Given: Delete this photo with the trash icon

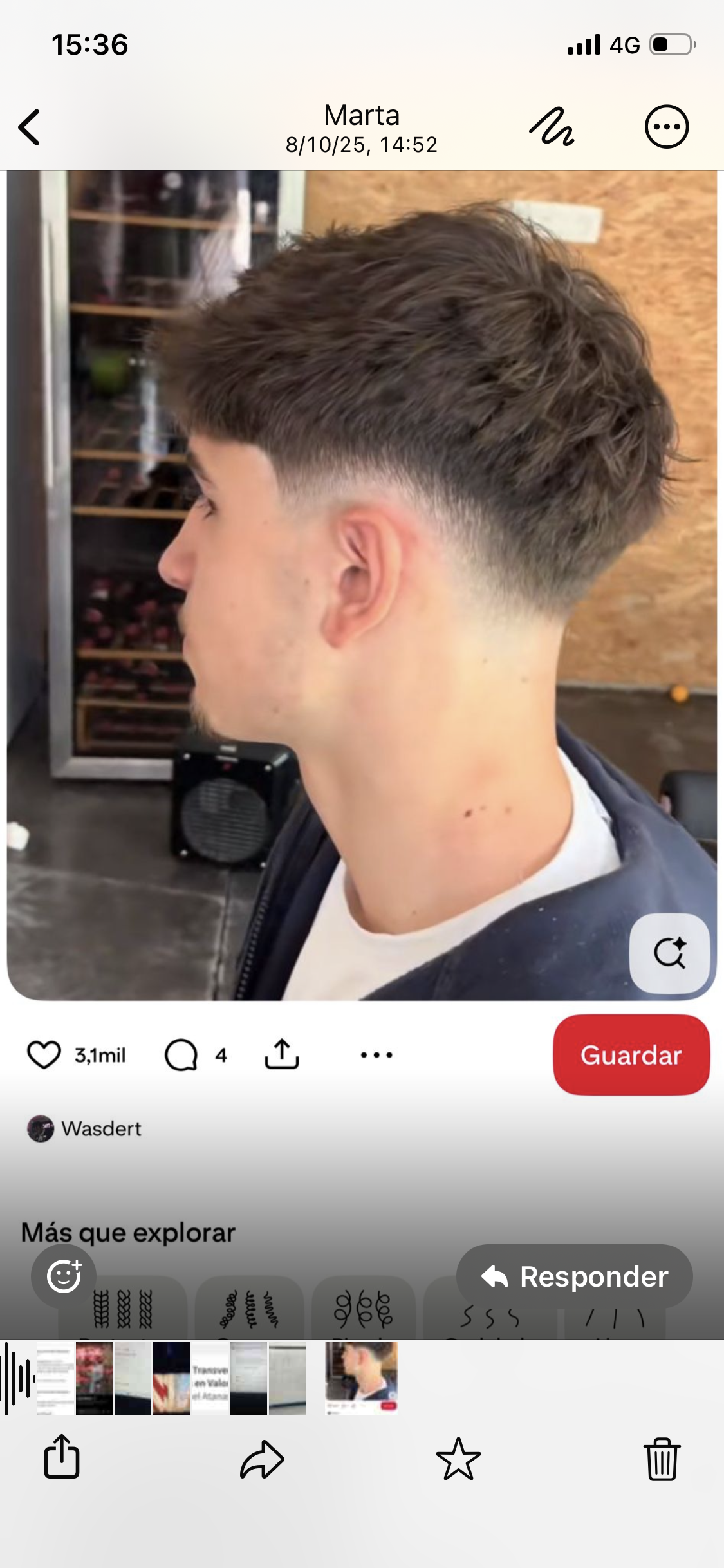Looking at the screenshot, I should (662, 1459).
